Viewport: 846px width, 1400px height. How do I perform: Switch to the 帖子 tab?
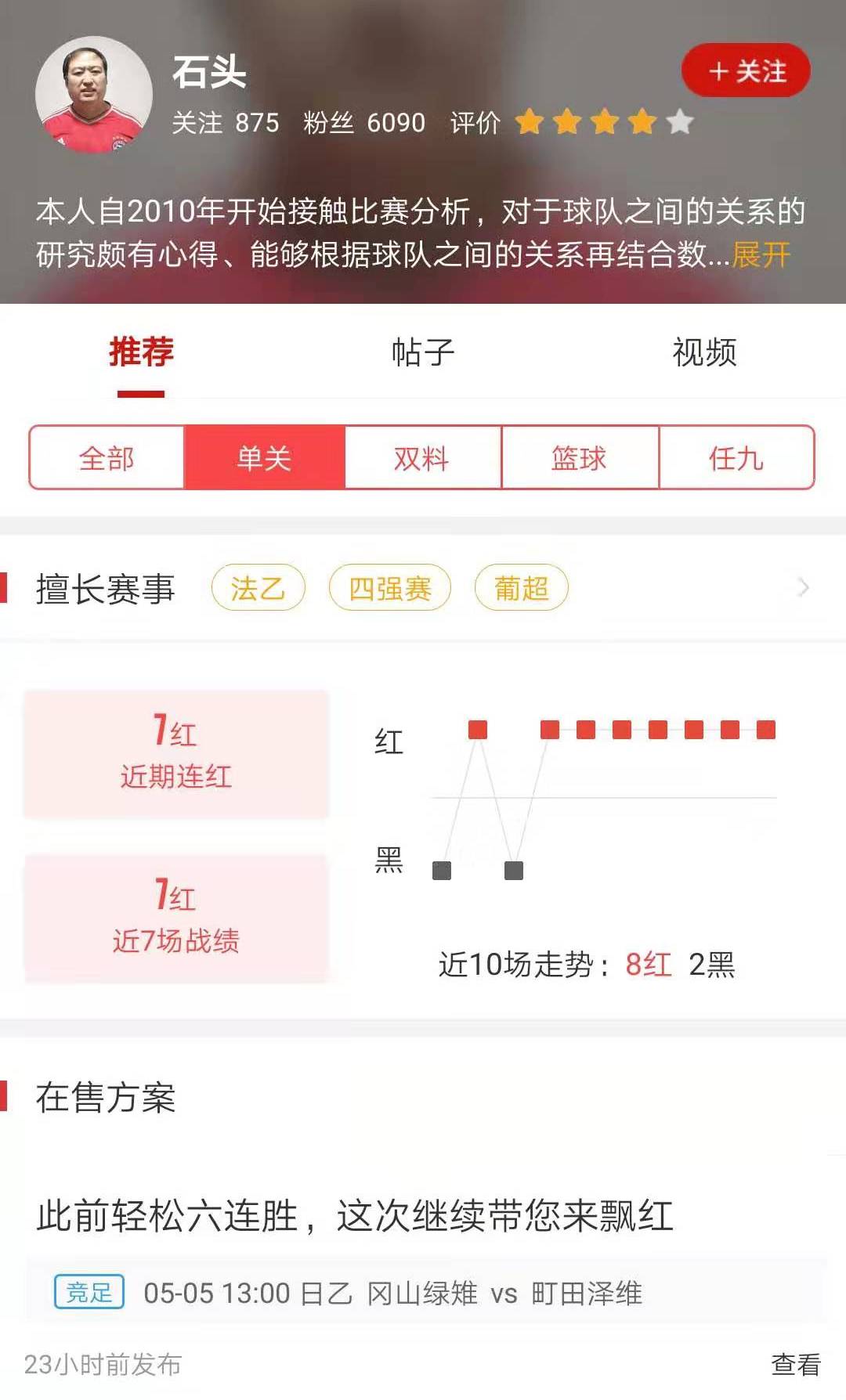423,352
